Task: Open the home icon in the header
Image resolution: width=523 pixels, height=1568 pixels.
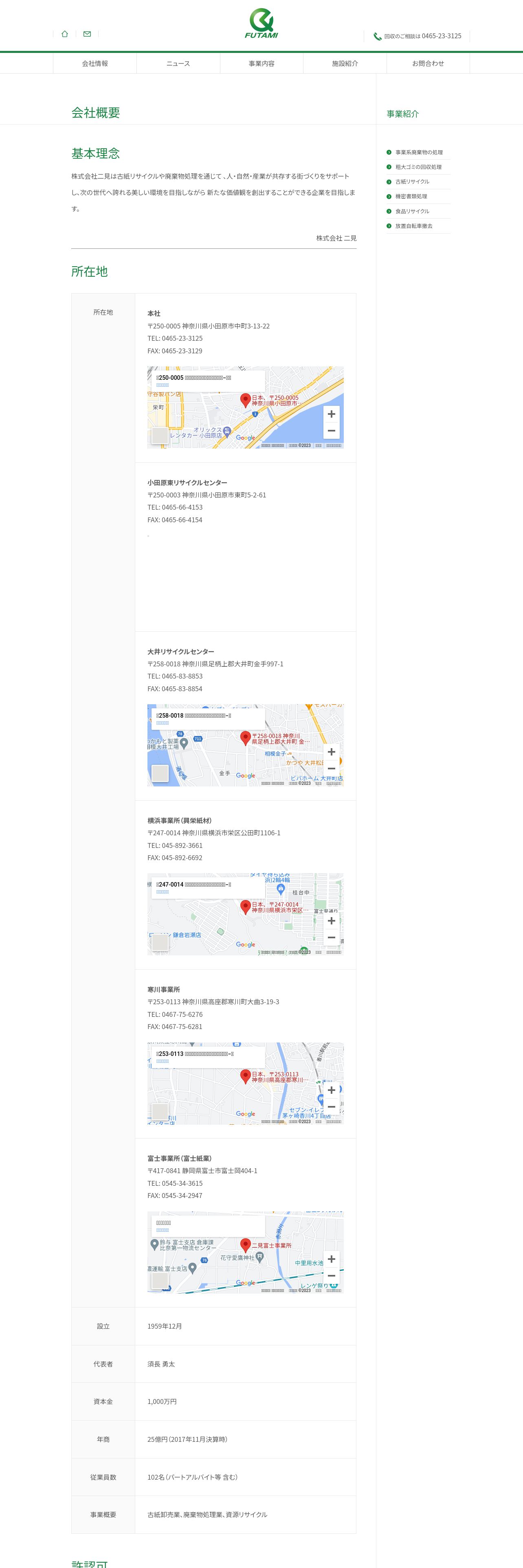Action: point(64,34)
